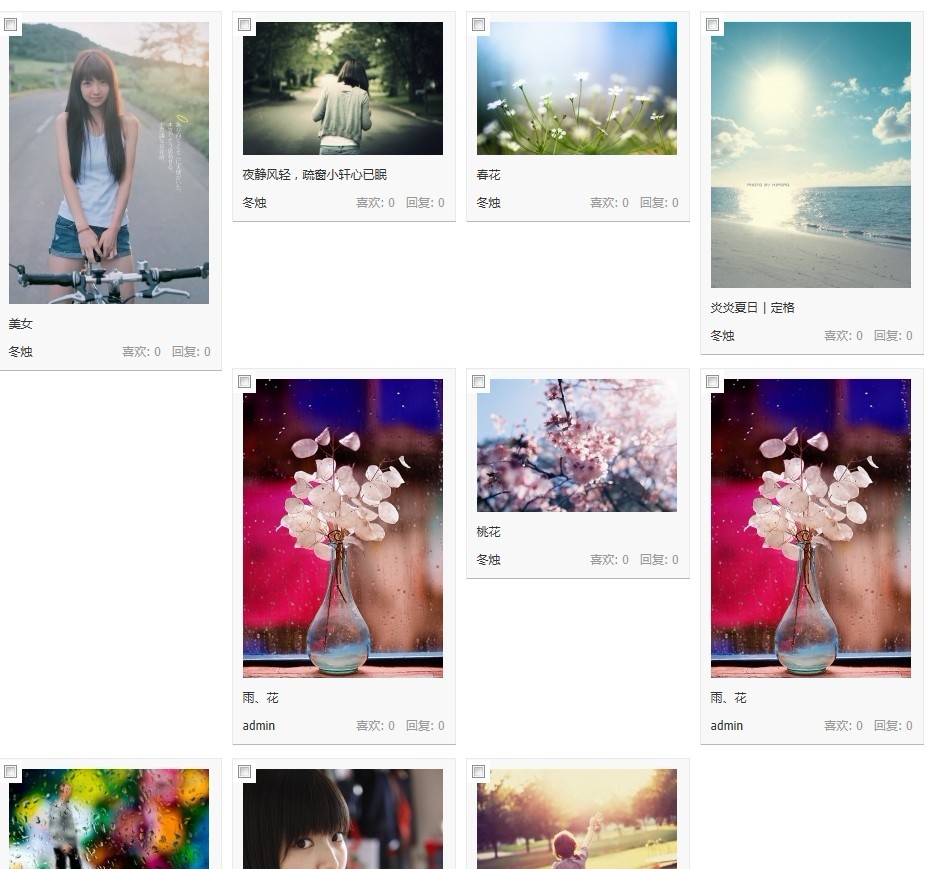This screenshot has height=869, width=952.
Task: Open author 冬烛 under the 桃花 card
Action: point(488,560)
